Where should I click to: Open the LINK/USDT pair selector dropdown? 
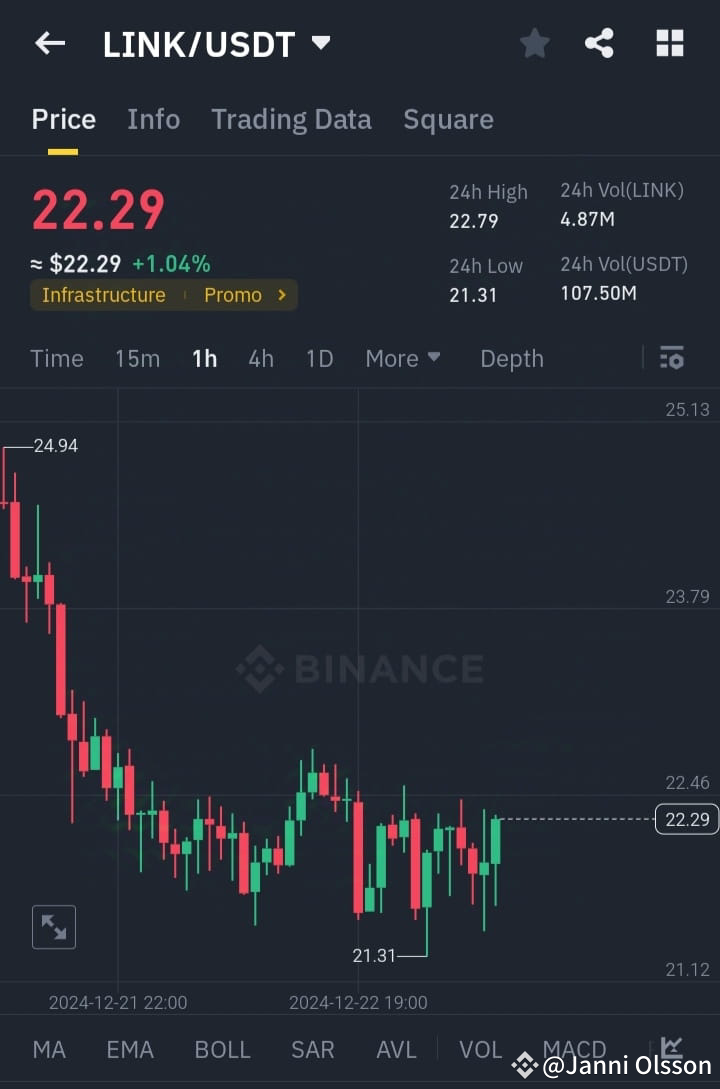click(x=216, y=42)
